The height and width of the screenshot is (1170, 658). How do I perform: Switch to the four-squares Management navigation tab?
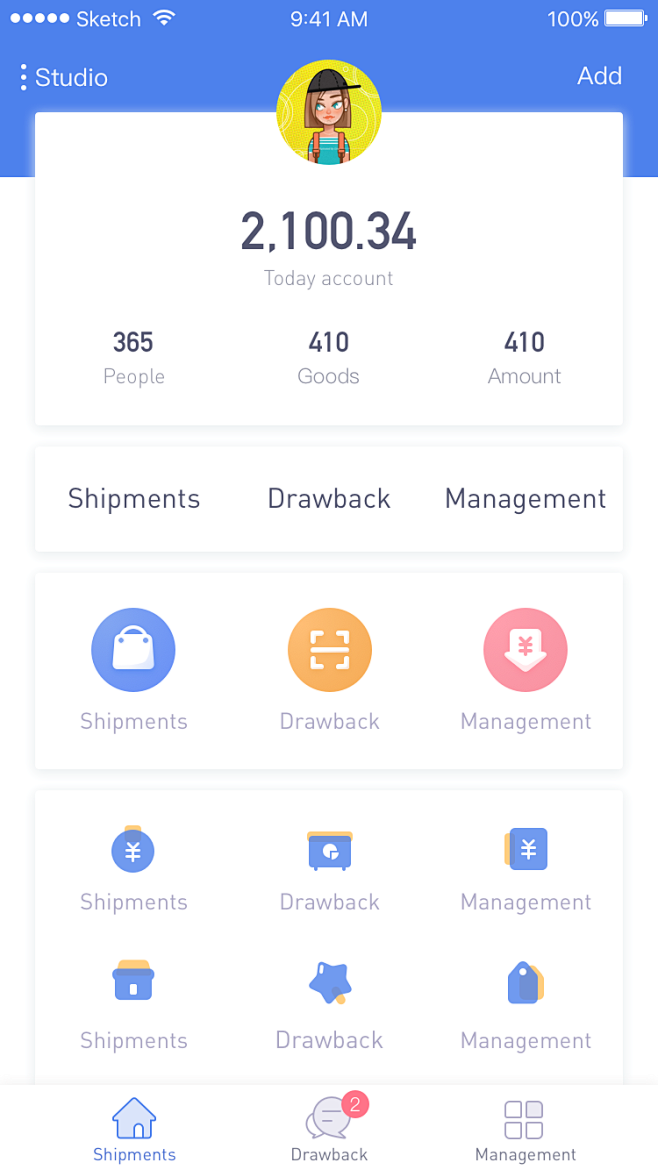tap(525, 1130)
